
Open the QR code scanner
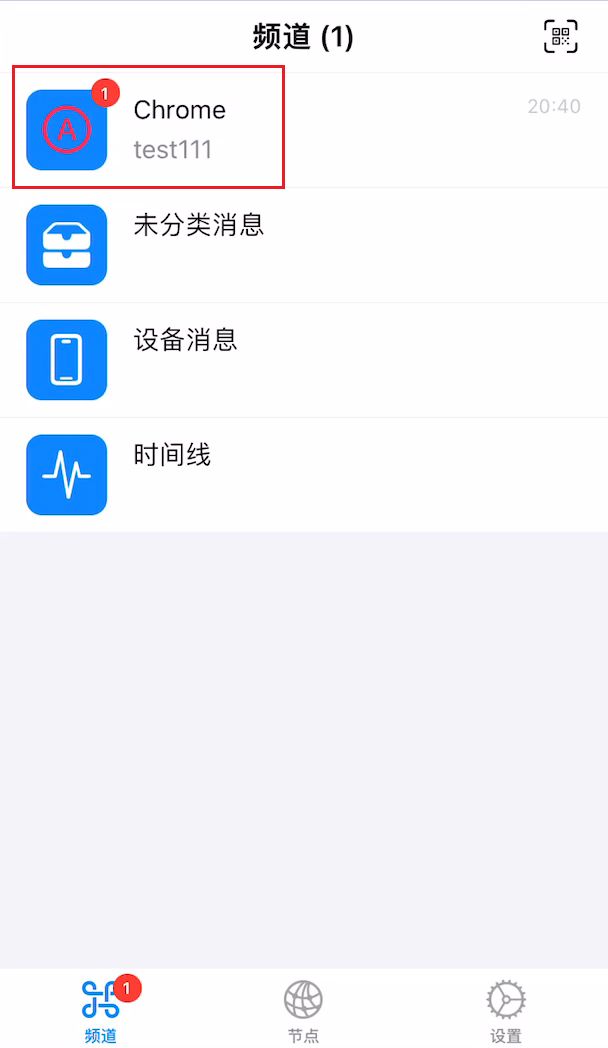(561, 36)
